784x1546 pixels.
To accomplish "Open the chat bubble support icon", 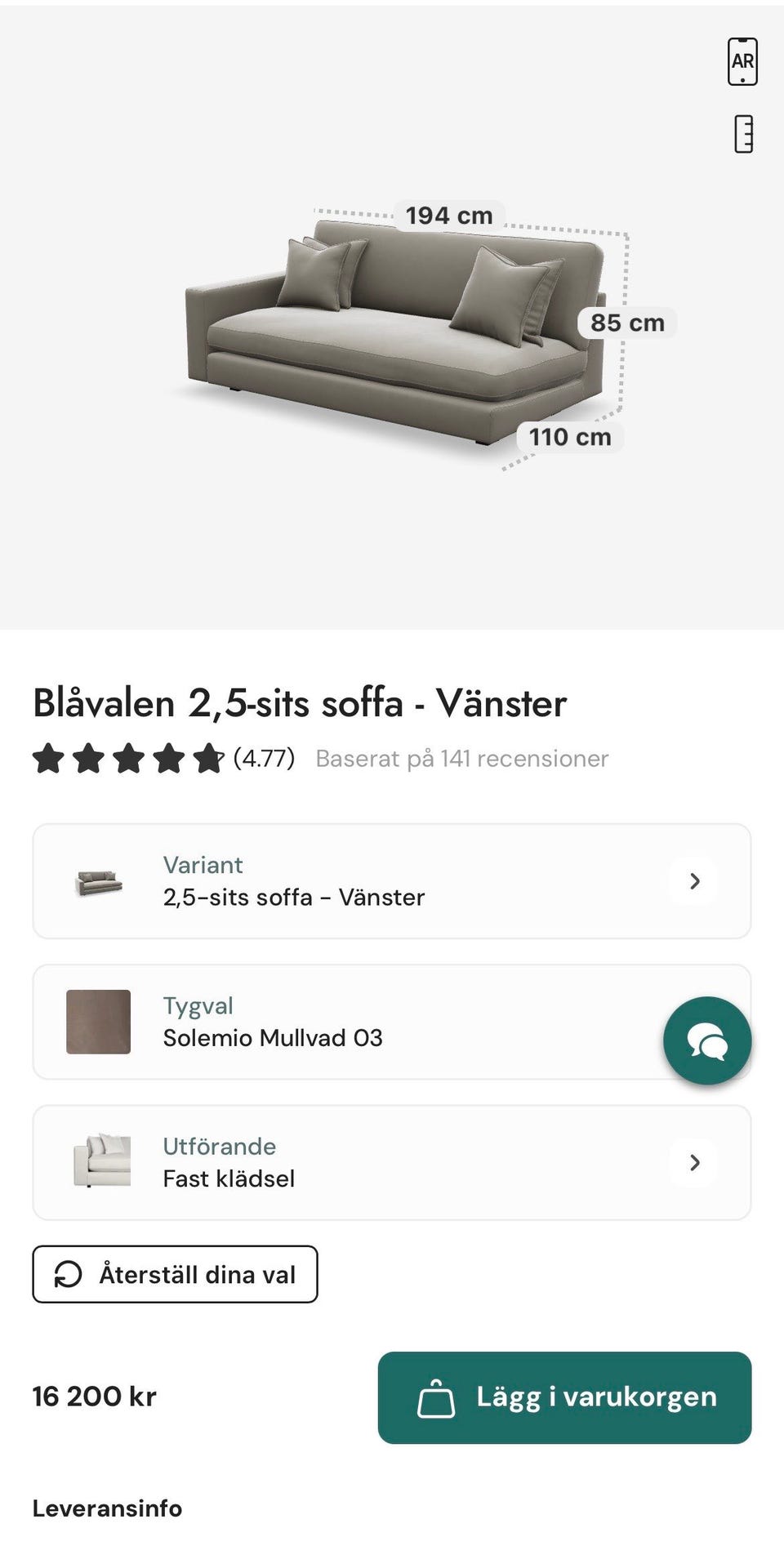I will click(707, 1040).
